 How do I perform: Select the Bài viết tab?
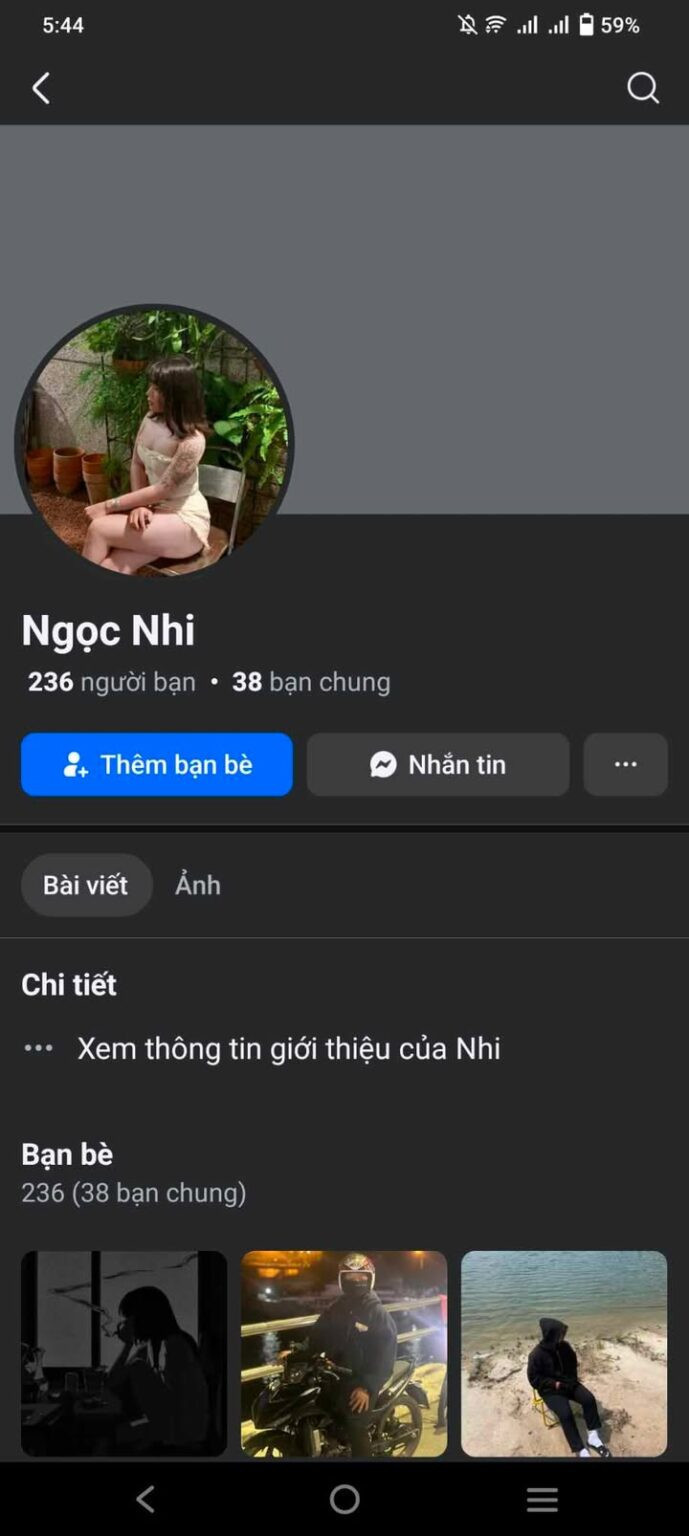[86, 885]
